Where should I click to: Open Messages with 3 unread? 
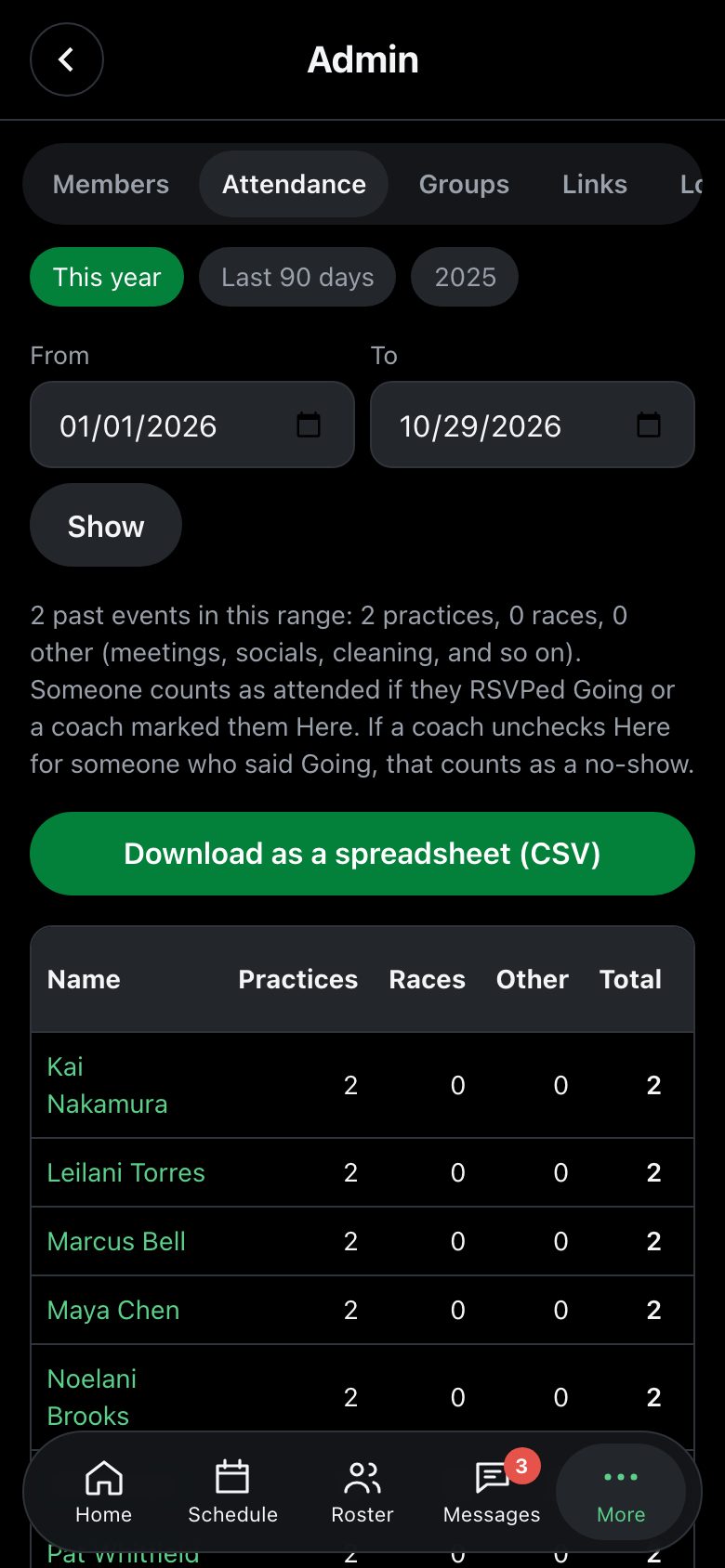pyautogui.click(x=492, y=1492)
